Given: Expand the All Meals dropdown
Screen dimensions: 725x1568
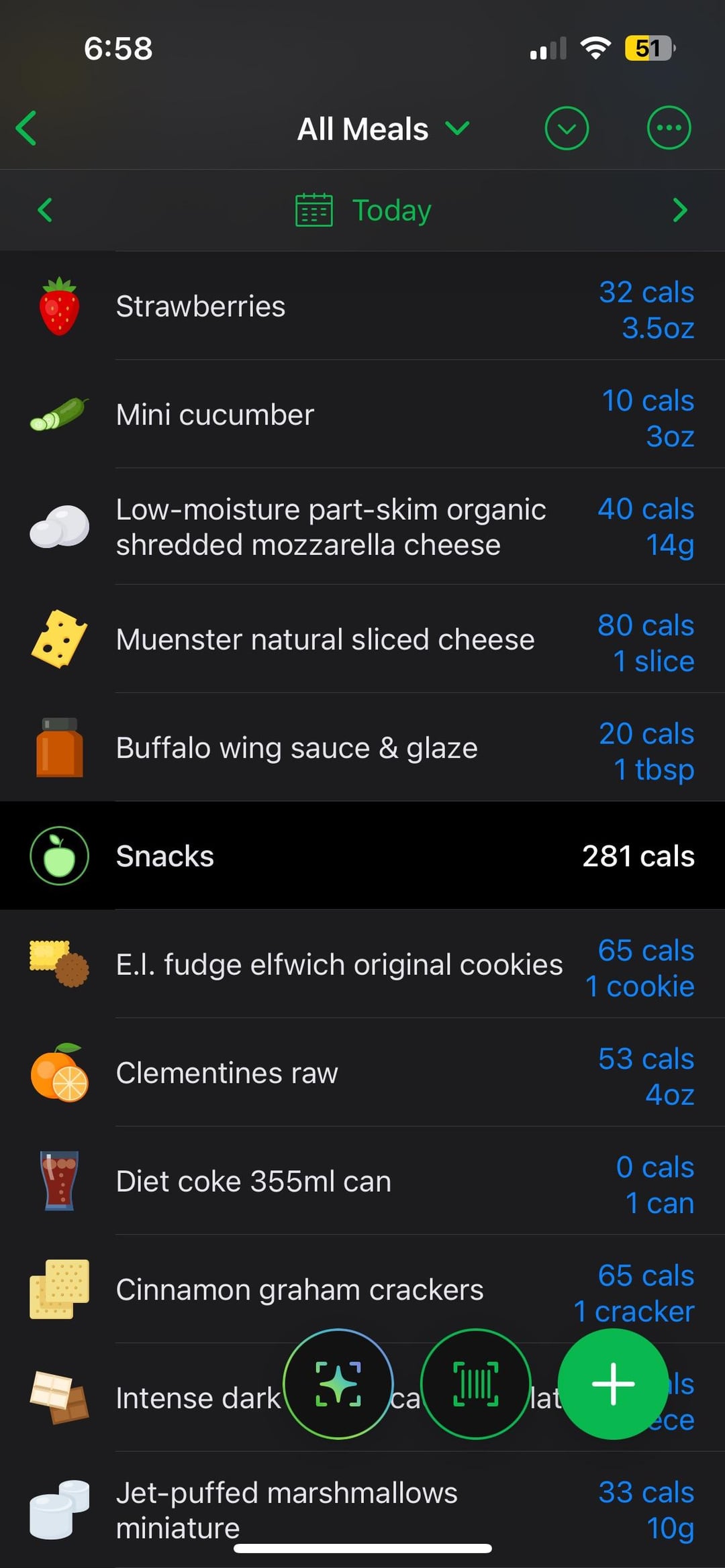Looking at the screenshot, I should point(383,129).
